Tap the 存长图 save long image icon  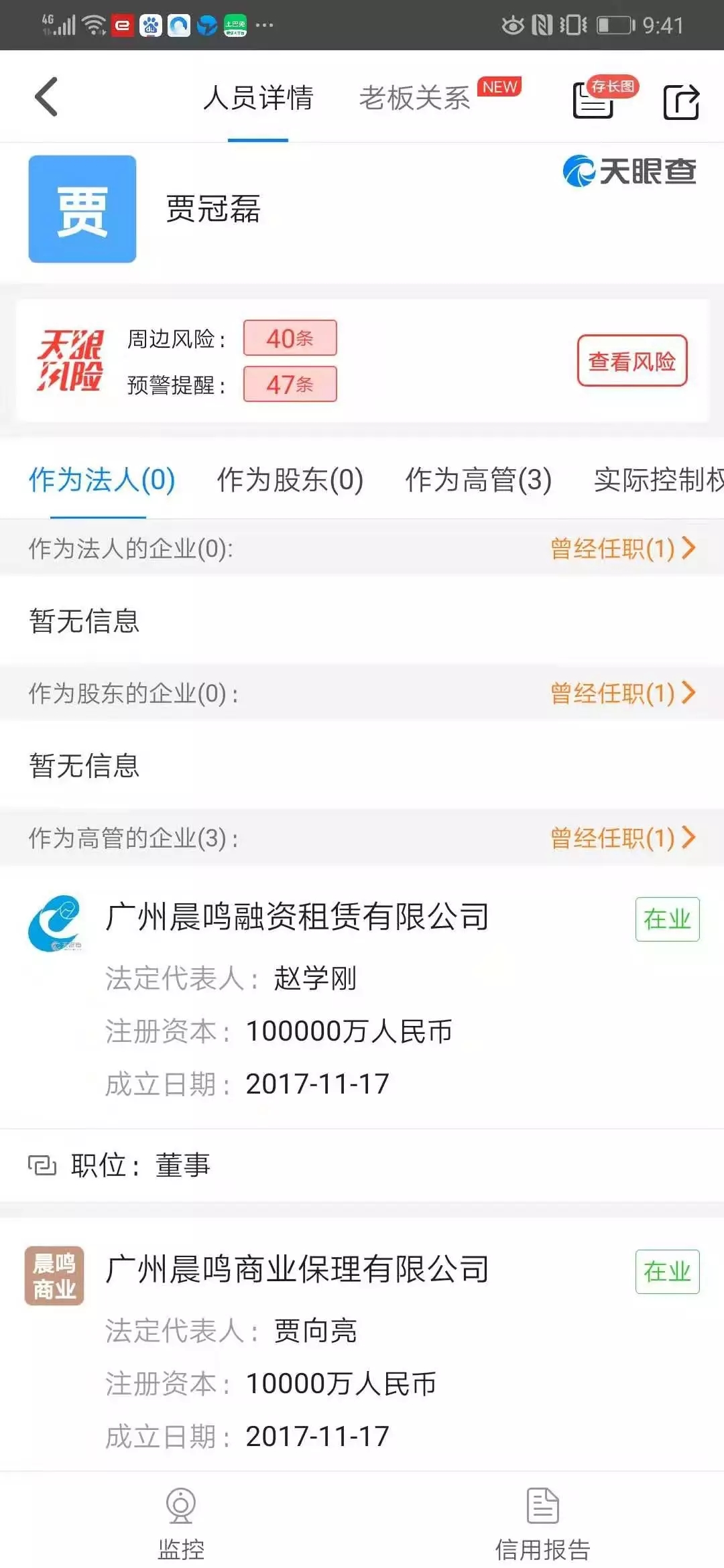[595, 99]
